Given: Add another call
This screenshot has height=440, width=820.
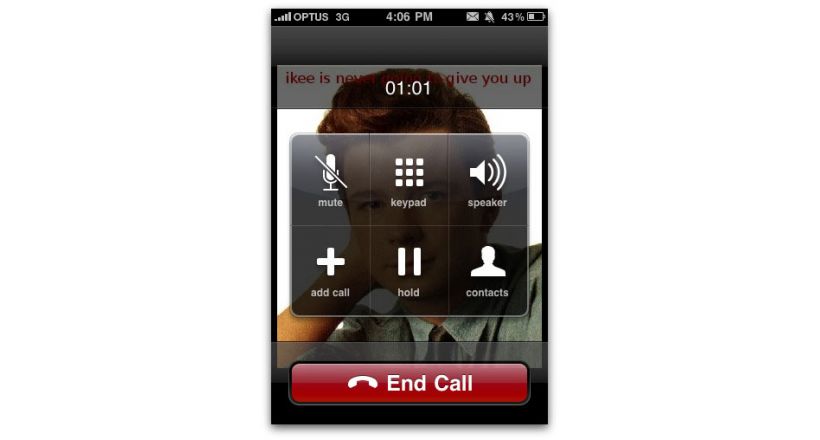Looking at the screenshot, I should (330, 270).
